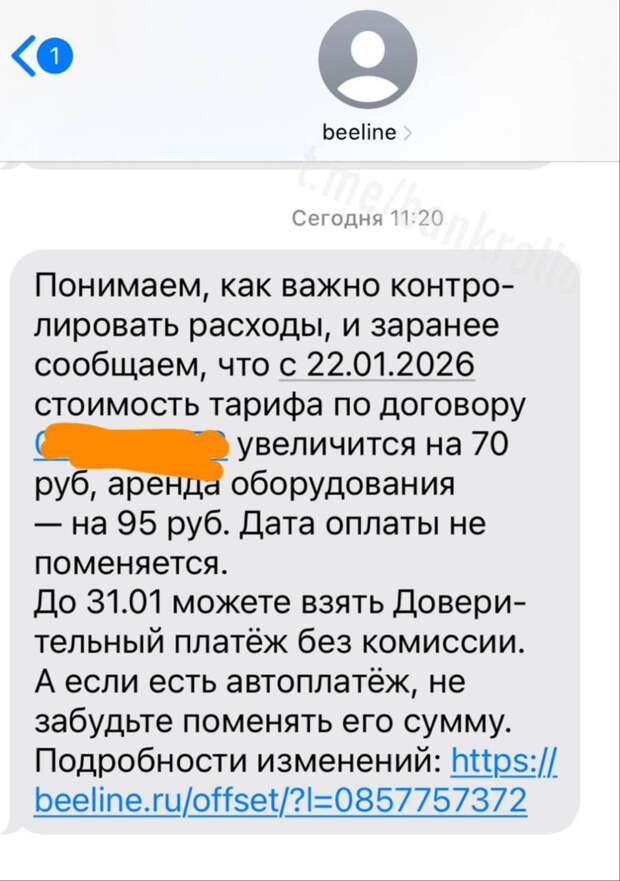The width and height of the screenshot is (620, 881).
Task: Open the beeline.ru/offset link
Action: tap(279, 800)
